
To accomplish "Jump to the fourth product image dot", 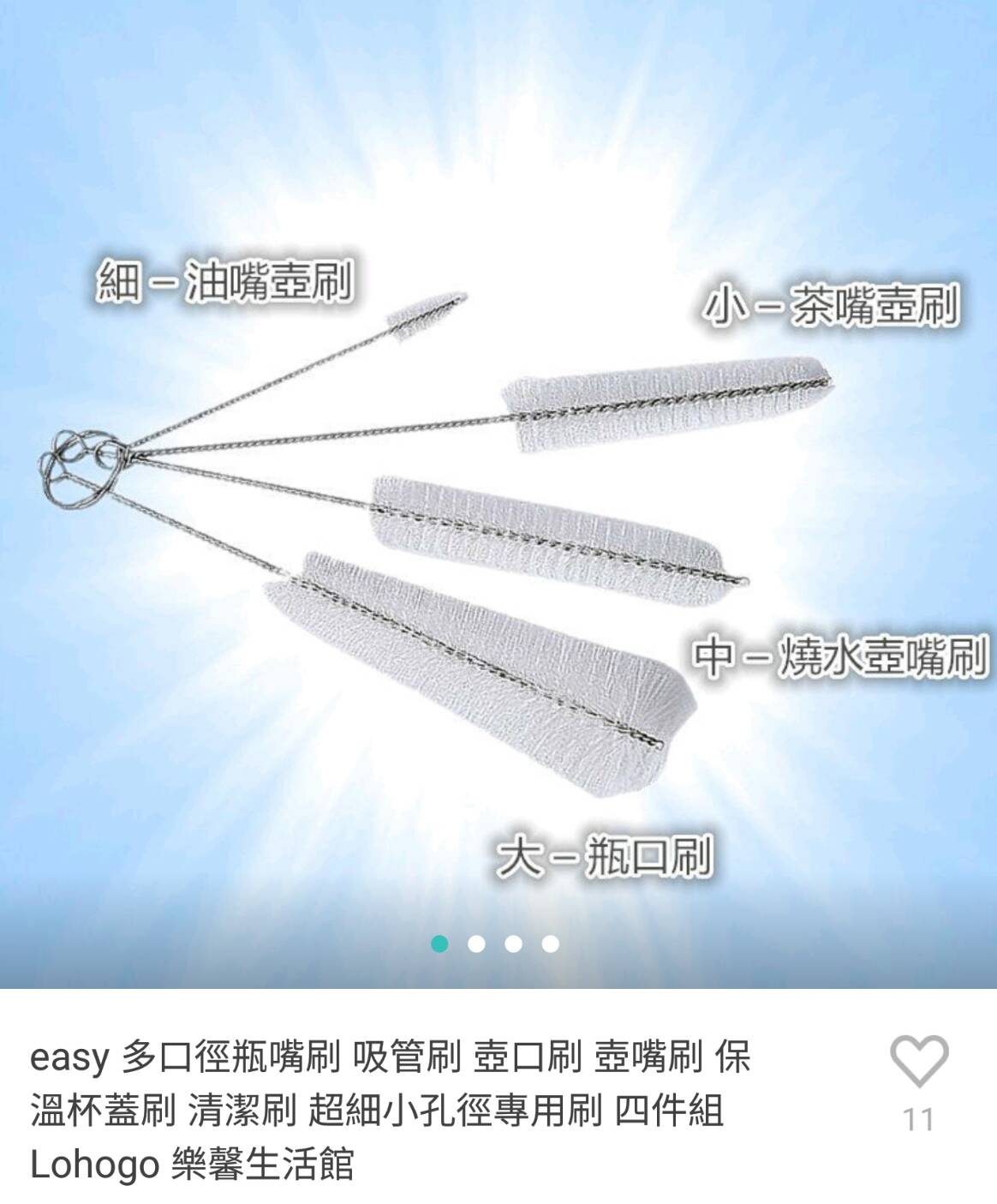I will [x=551, y=944].
